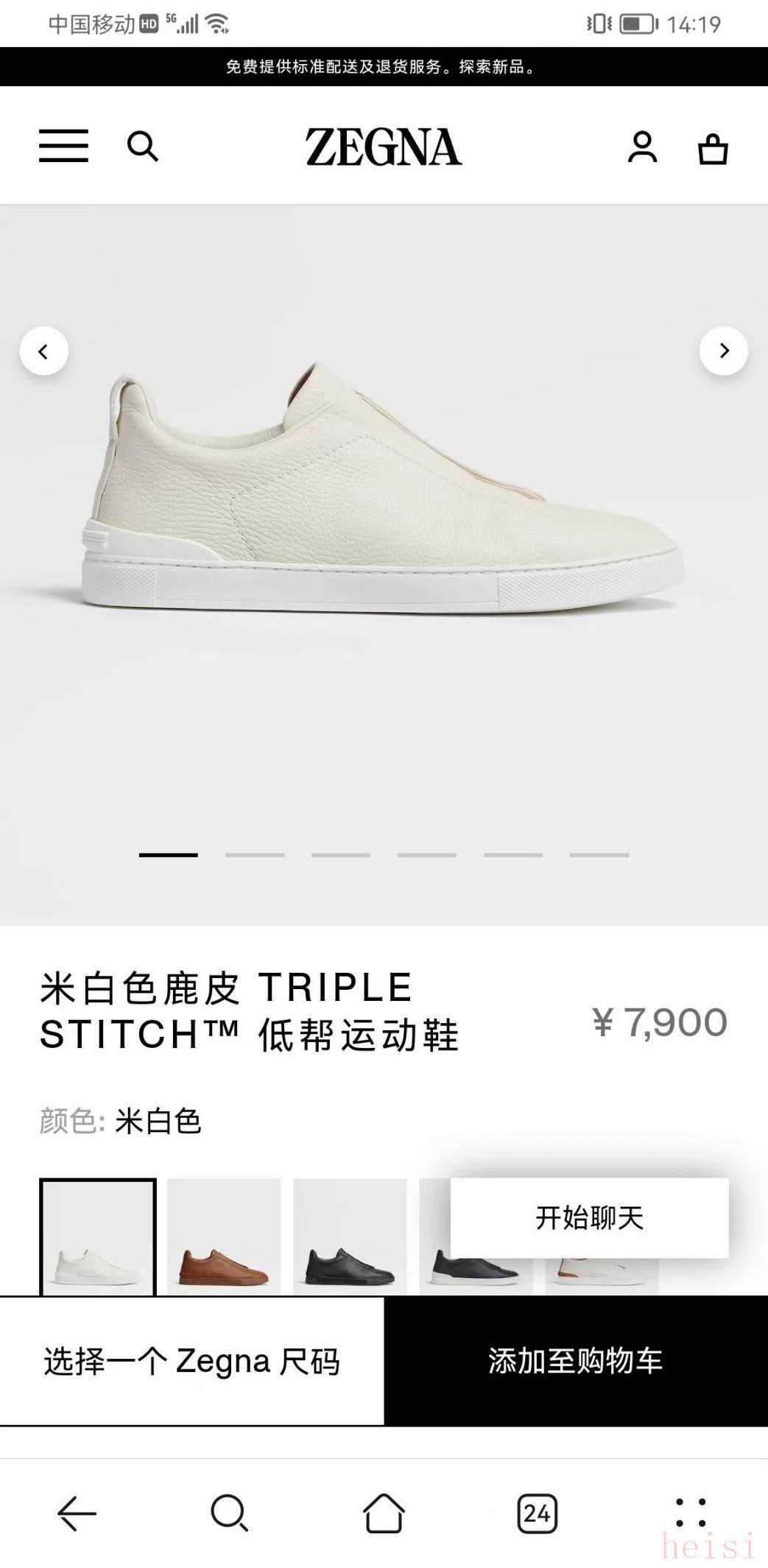Open the 选择一个 Zegna 尺码 size picker
Viewport: 768px width, 1568px height.
coord(191,1361)
